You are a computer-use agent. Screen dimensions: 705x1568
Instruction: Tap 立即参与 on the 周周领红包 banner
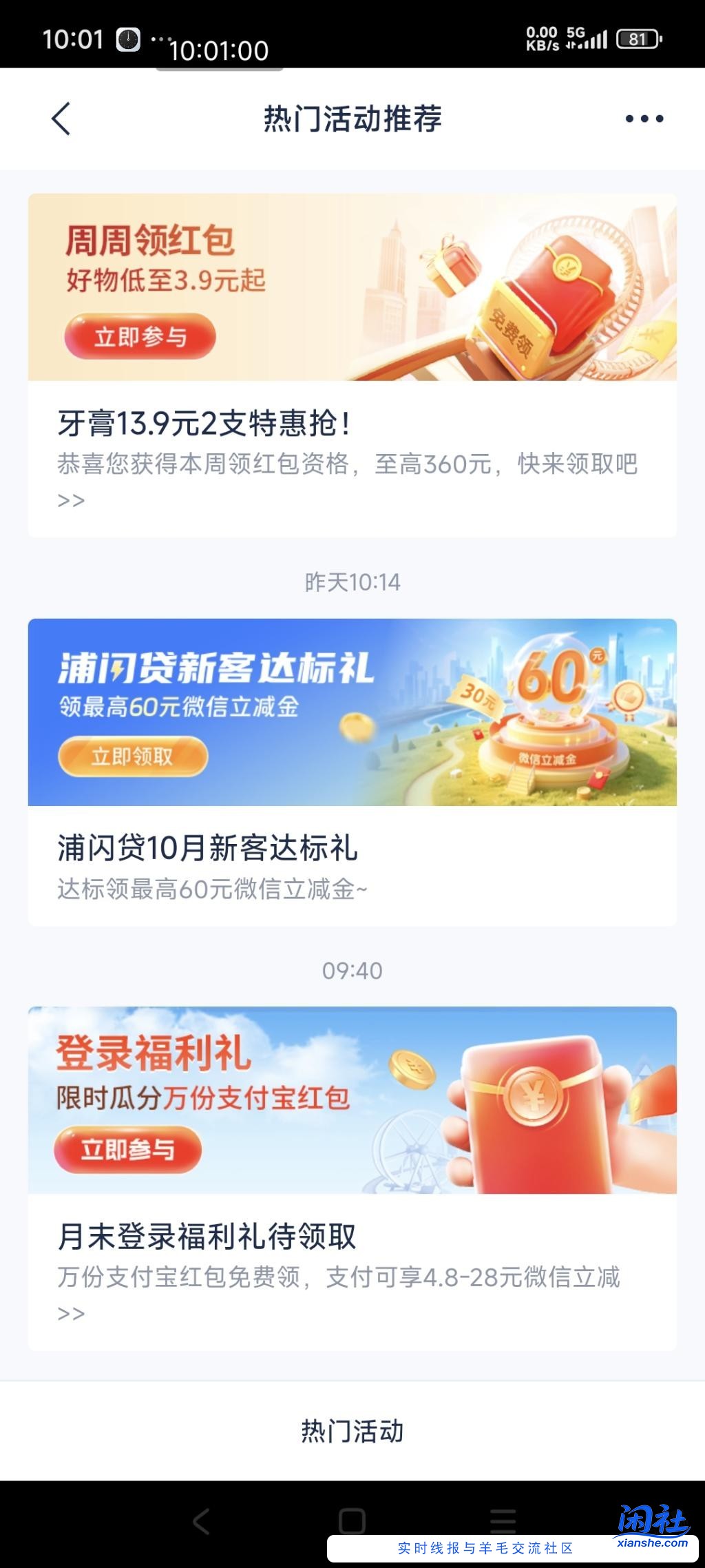pyautogui.click(x=140, y=337)
